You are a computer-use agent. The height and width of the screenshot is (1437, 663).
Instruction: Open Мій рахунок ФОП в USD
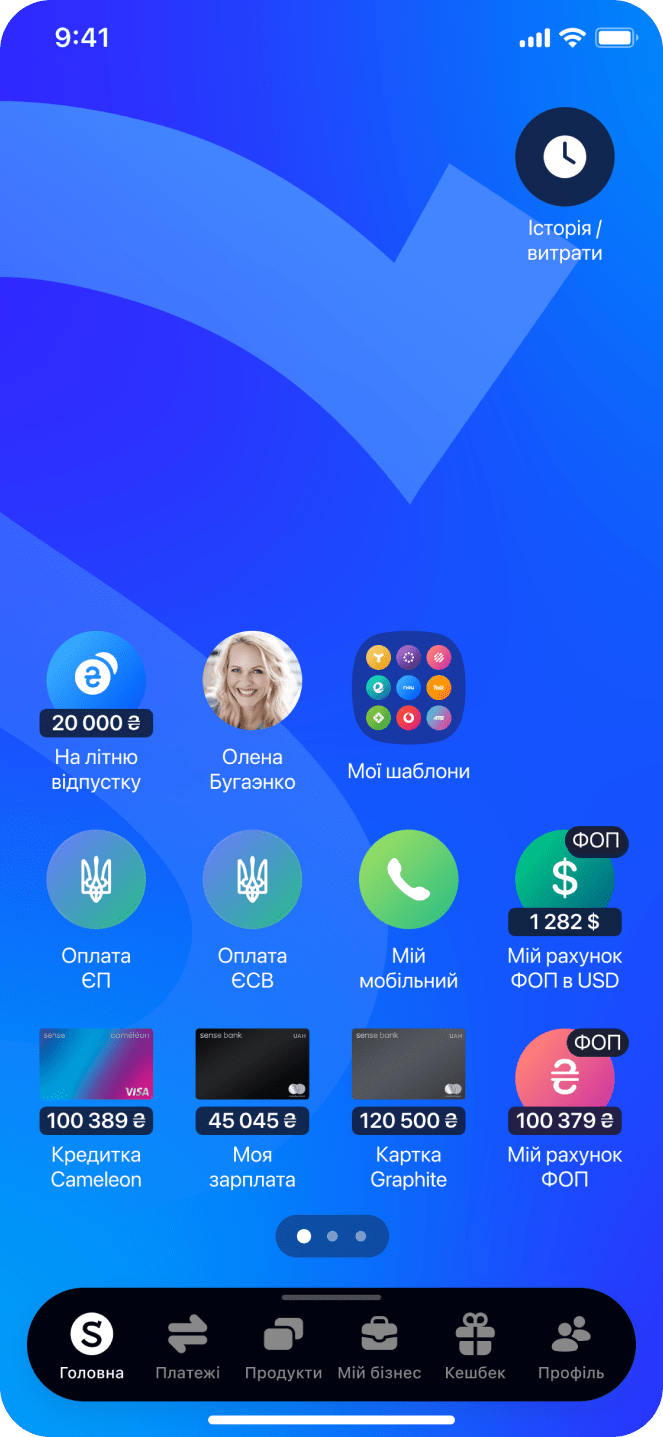(x=564, y=880)
